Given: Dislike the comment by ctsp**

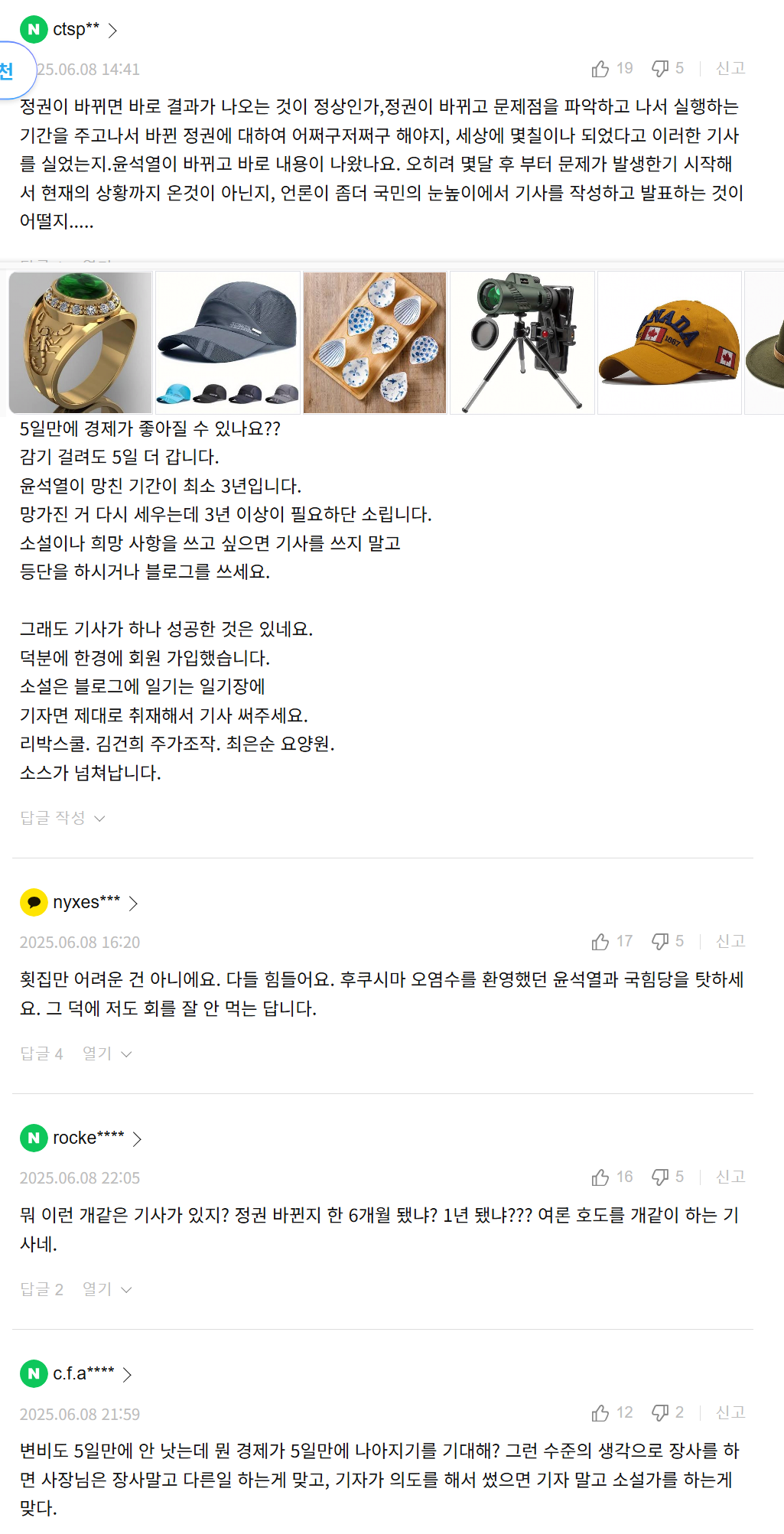Looking at the screenshot, I should tap(668, 69).
